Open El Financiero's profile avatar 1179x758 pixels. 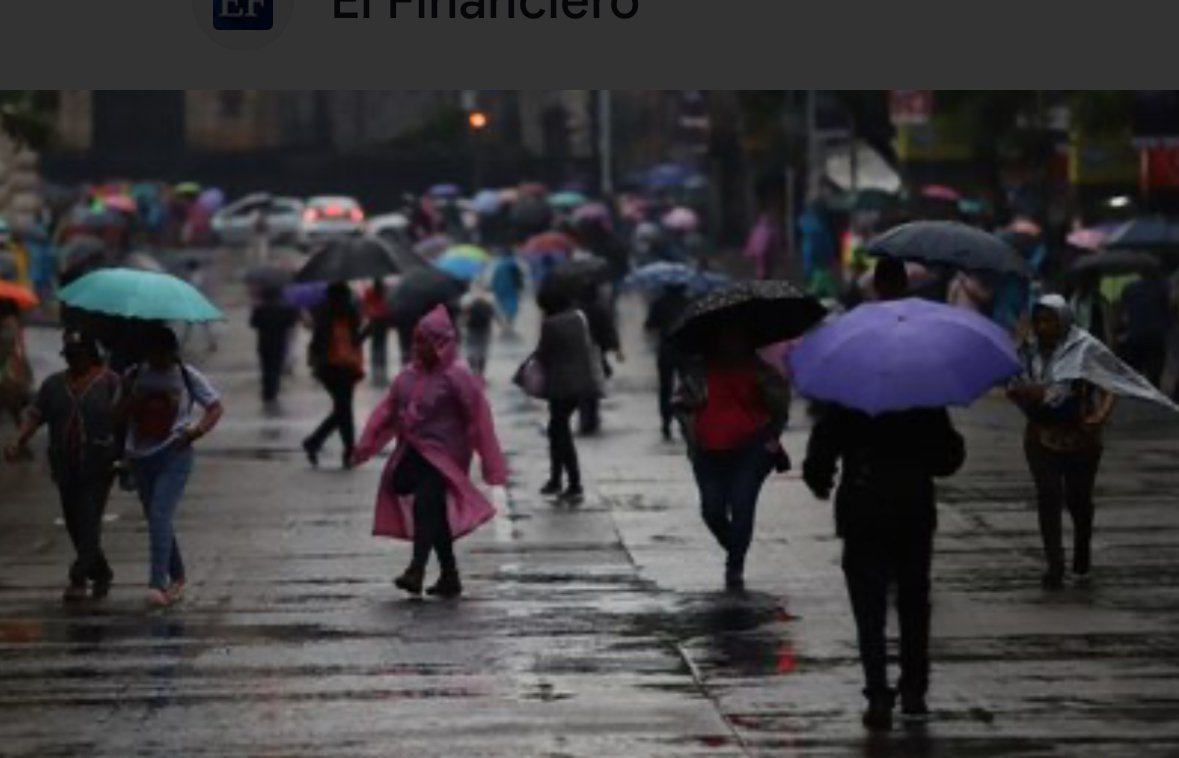(243, 12)
